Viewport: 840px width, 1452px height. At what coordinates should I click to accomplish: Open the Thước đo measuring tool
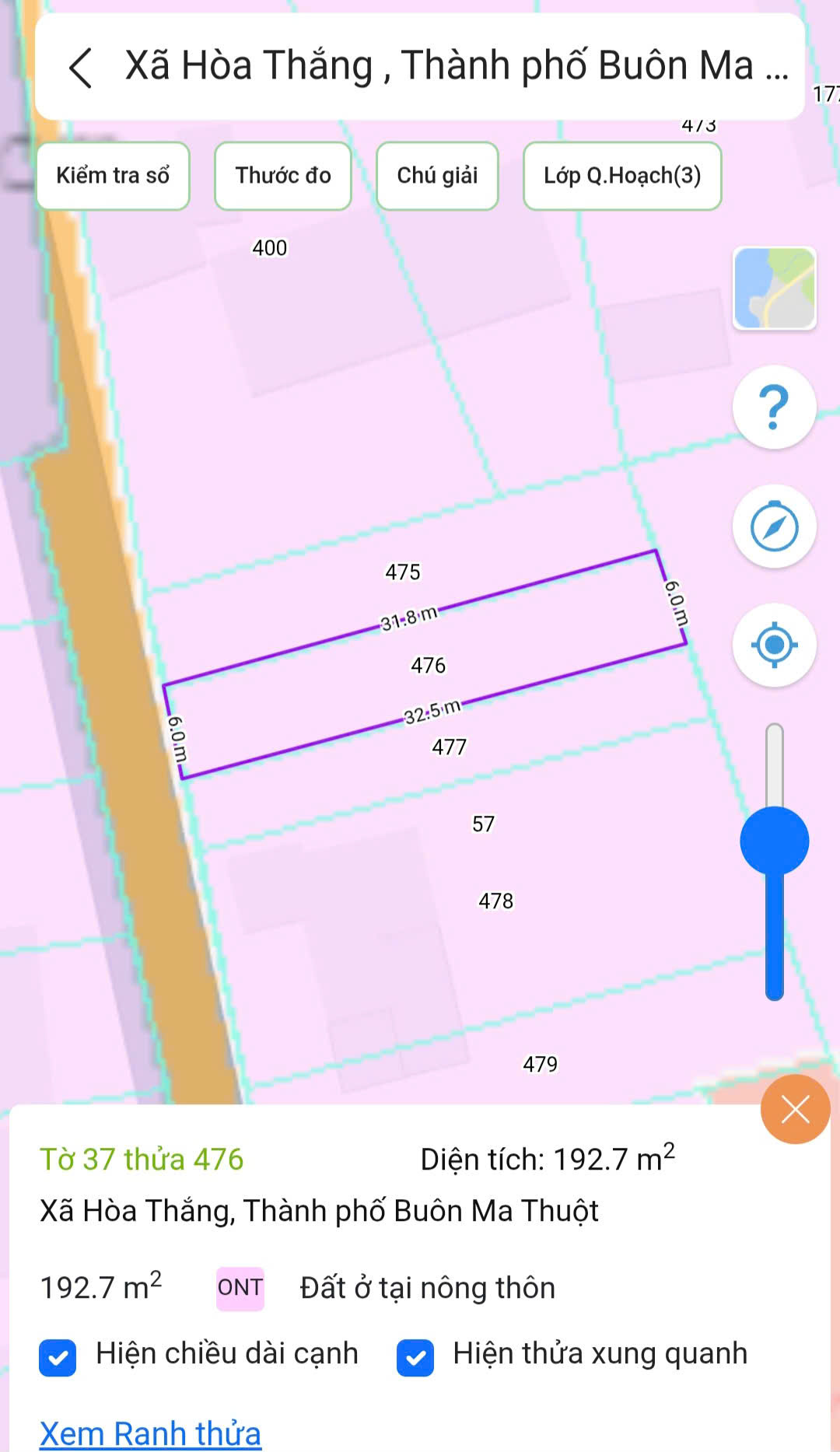(x=283, y=176)
